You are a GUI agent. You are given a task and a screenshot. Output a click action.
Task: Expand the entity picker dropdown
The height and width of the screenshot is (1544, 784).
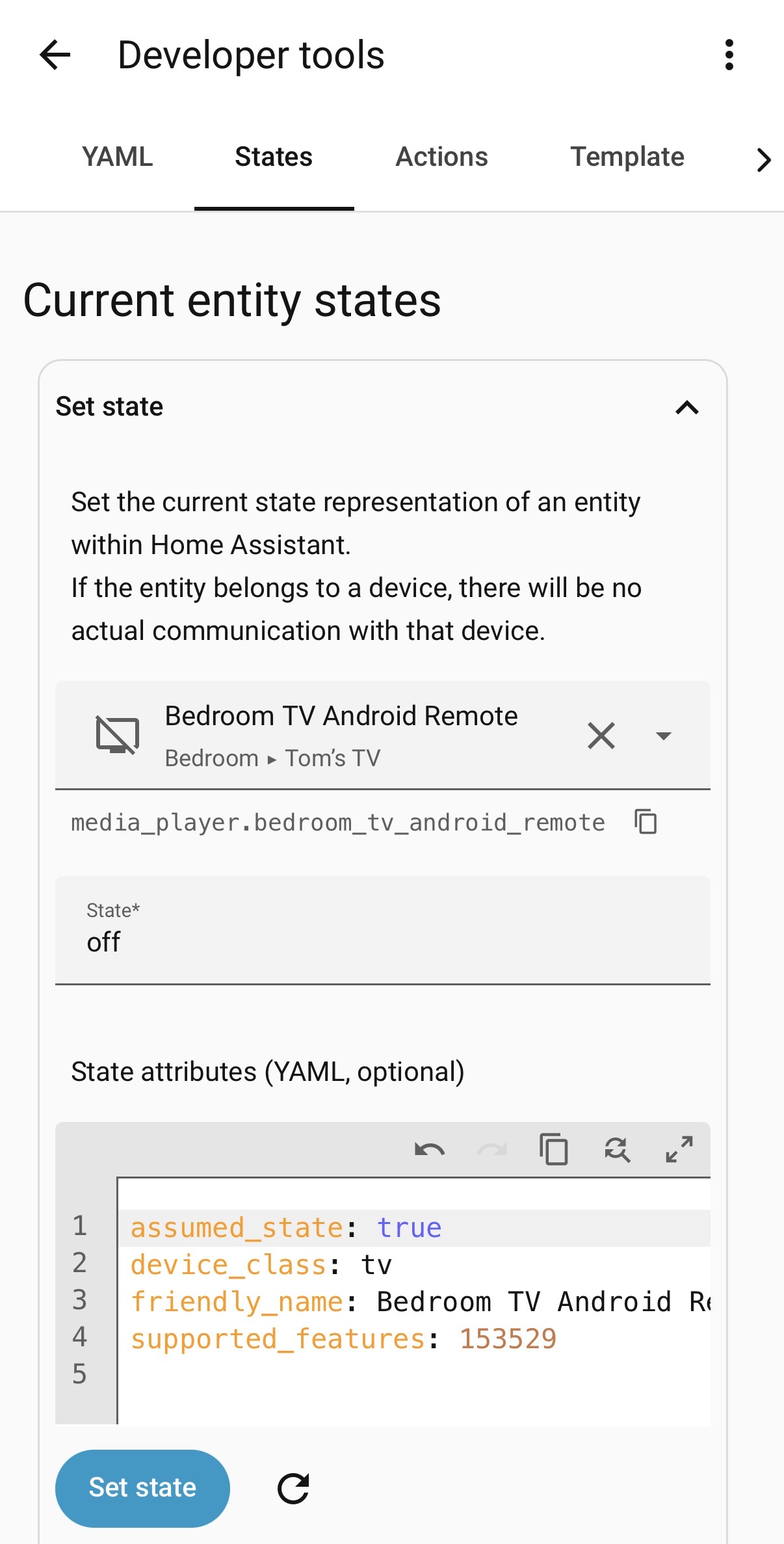coord(663,736)
